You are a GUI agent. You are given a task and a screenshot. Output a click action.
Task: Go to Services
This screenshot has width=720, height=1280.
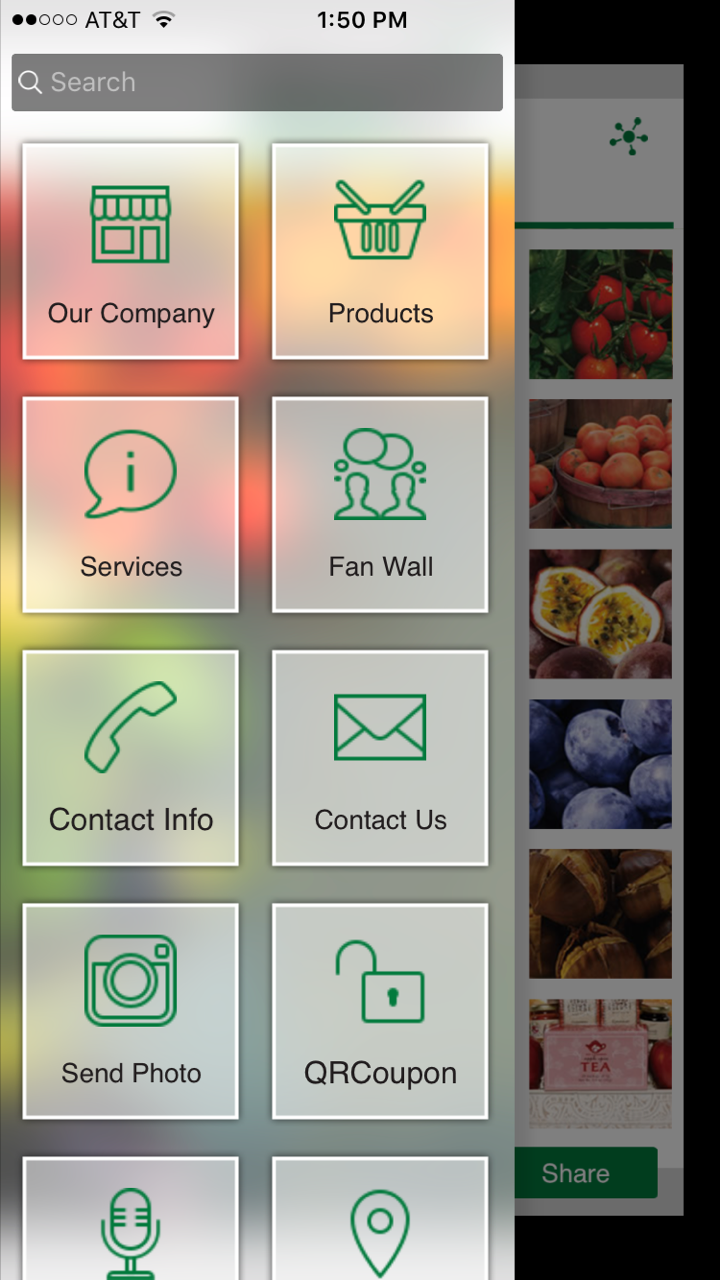pyautogui.click(x=131, y=505)
